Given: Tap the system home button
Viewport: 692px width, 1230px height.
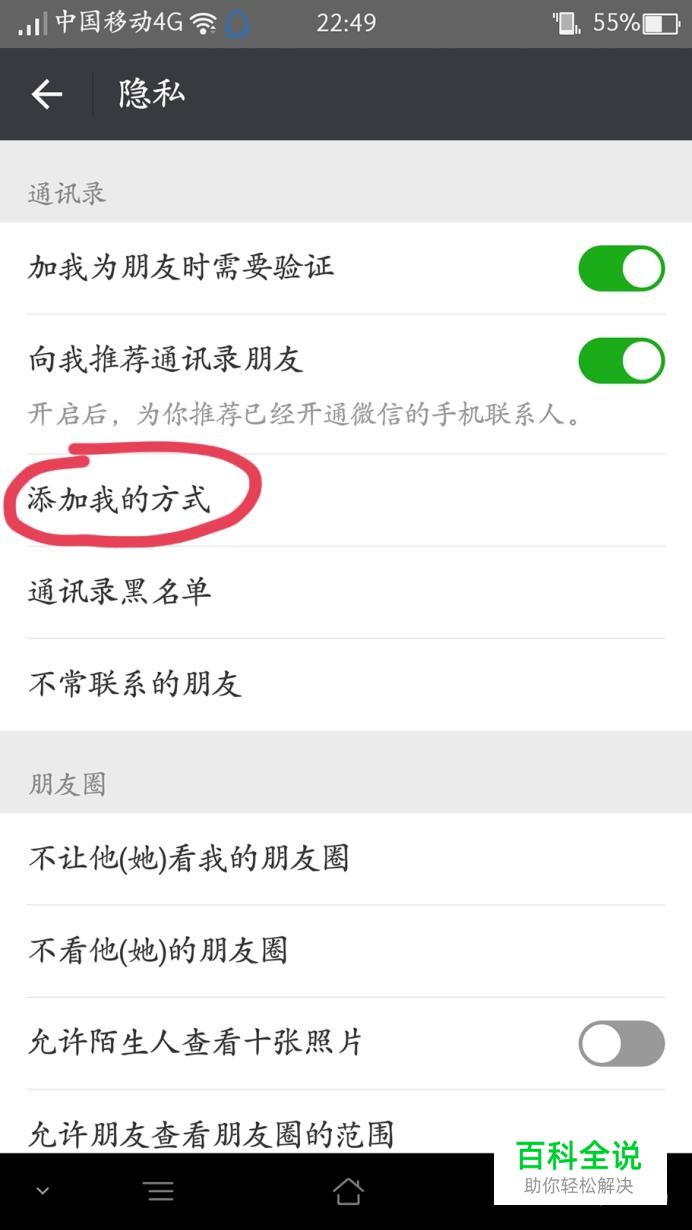Looking at the screenshot, I should [347, 1190].
